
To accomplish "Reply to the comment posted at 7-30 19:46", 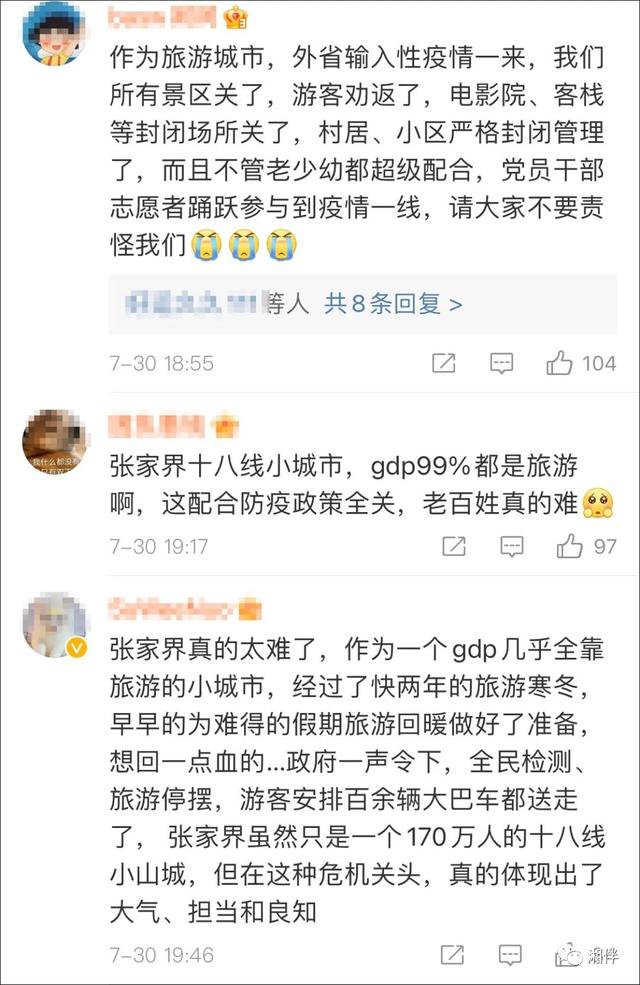I will 510,954.
